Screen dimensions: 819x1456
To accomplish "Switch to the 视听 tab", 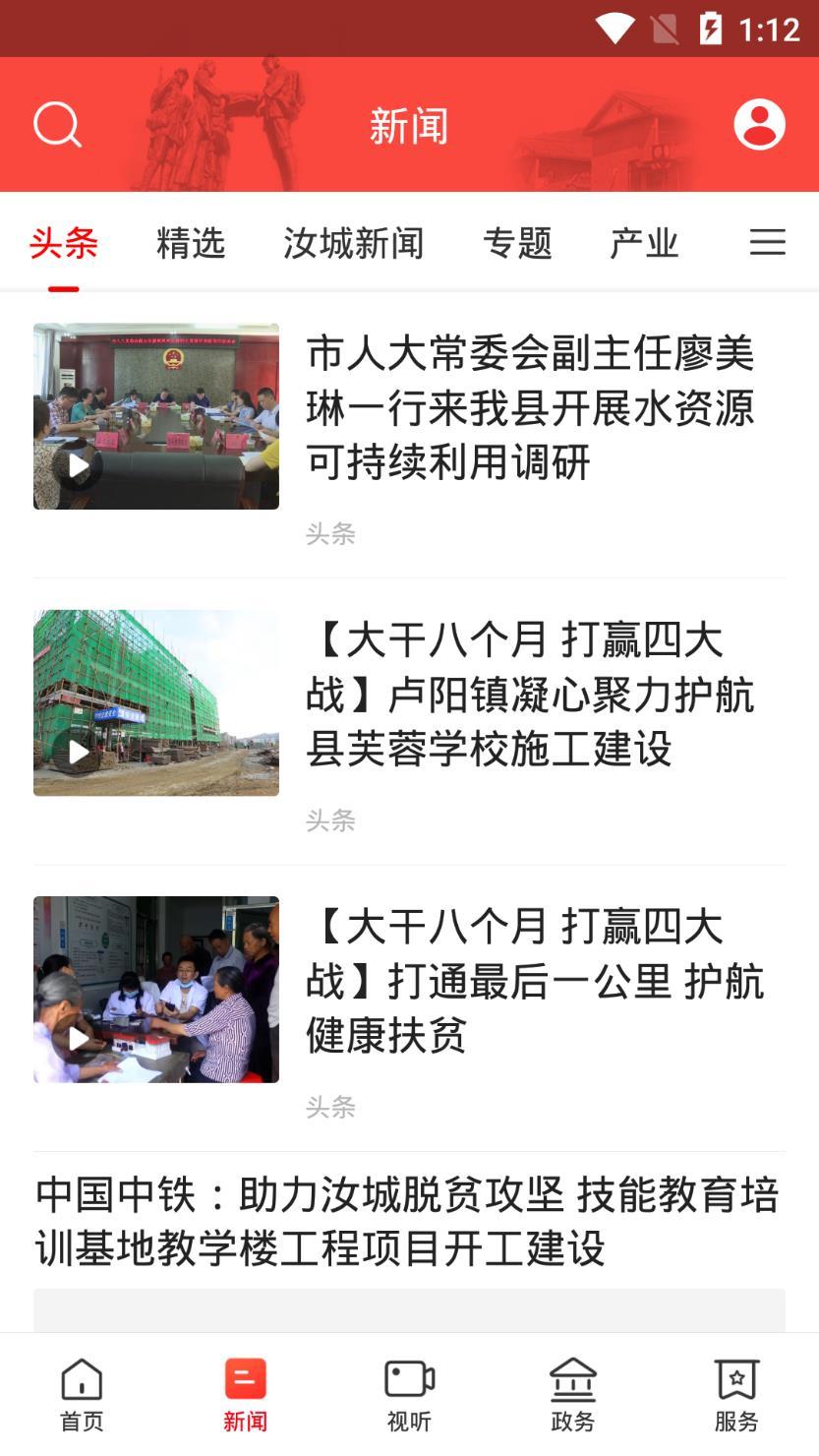I will point(409,1394).
